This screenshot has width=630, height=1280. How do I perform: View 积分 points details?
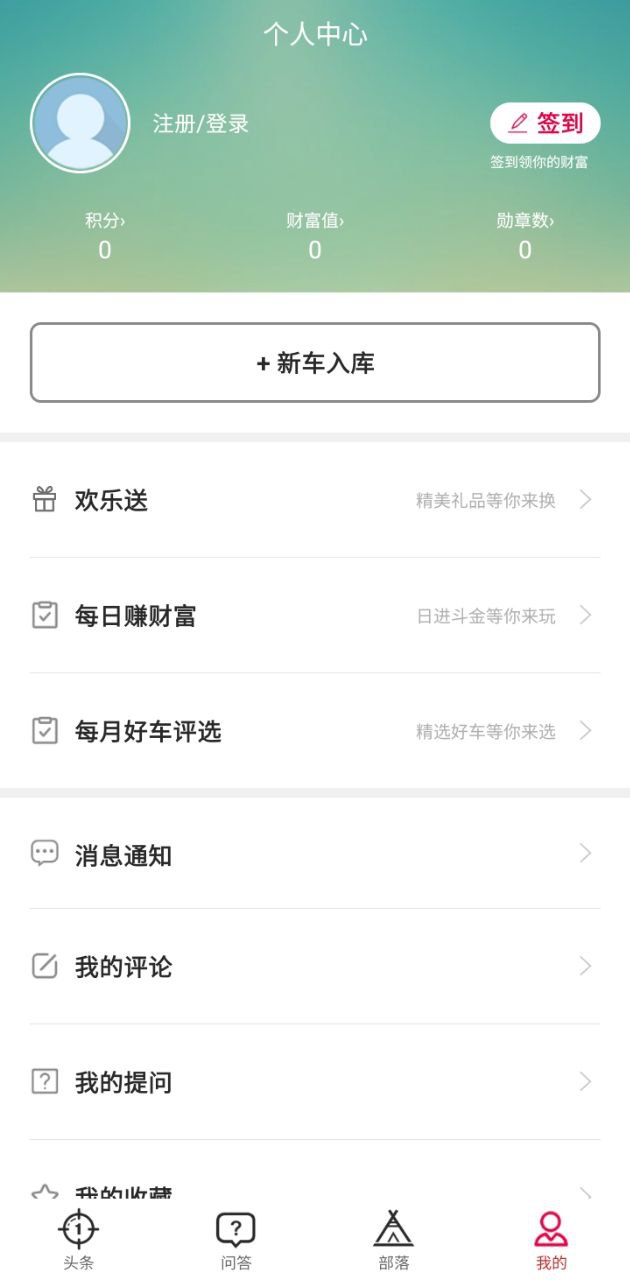[x=105, y=236]
